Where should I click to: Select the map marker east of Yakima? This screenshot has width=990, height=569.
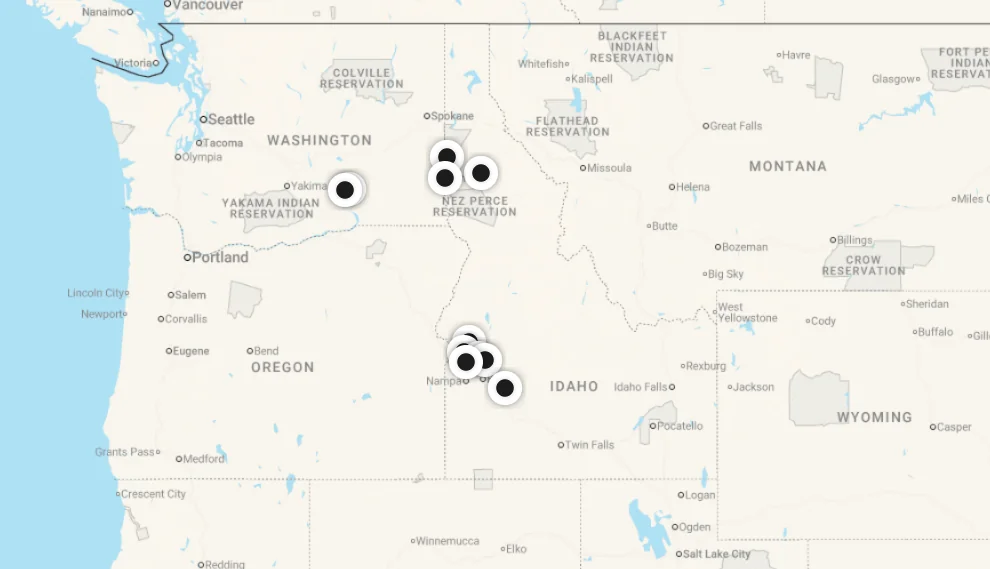[x=345, y=189]
